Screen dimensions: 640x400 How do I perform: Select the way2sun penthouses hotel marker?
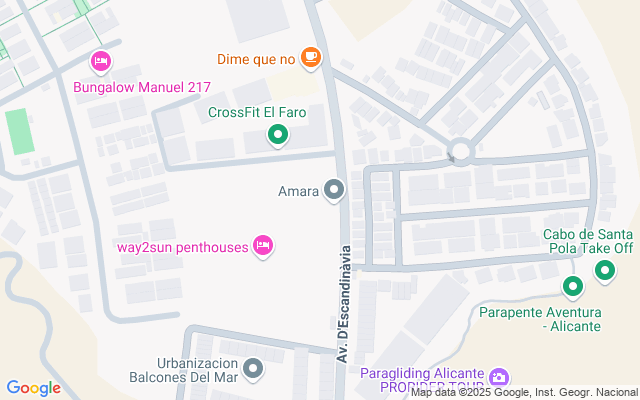click(x=264, y=245)
